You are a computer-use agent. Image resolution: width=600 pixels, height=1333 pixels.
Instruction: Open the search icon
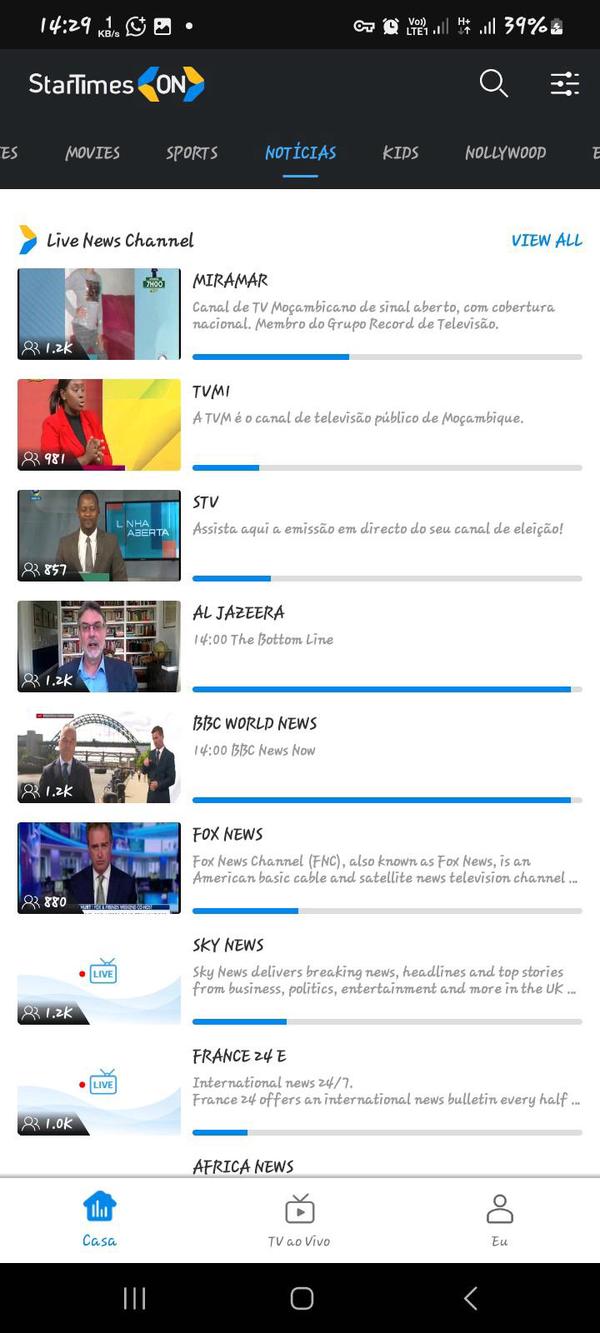pos(494,84)
